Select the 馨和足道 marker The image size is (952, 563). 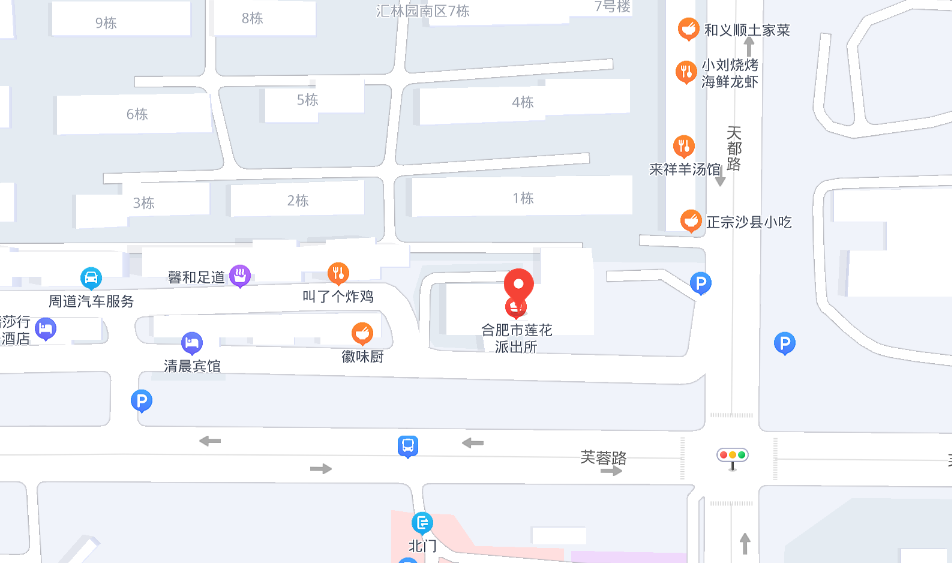tap(239, 275)
